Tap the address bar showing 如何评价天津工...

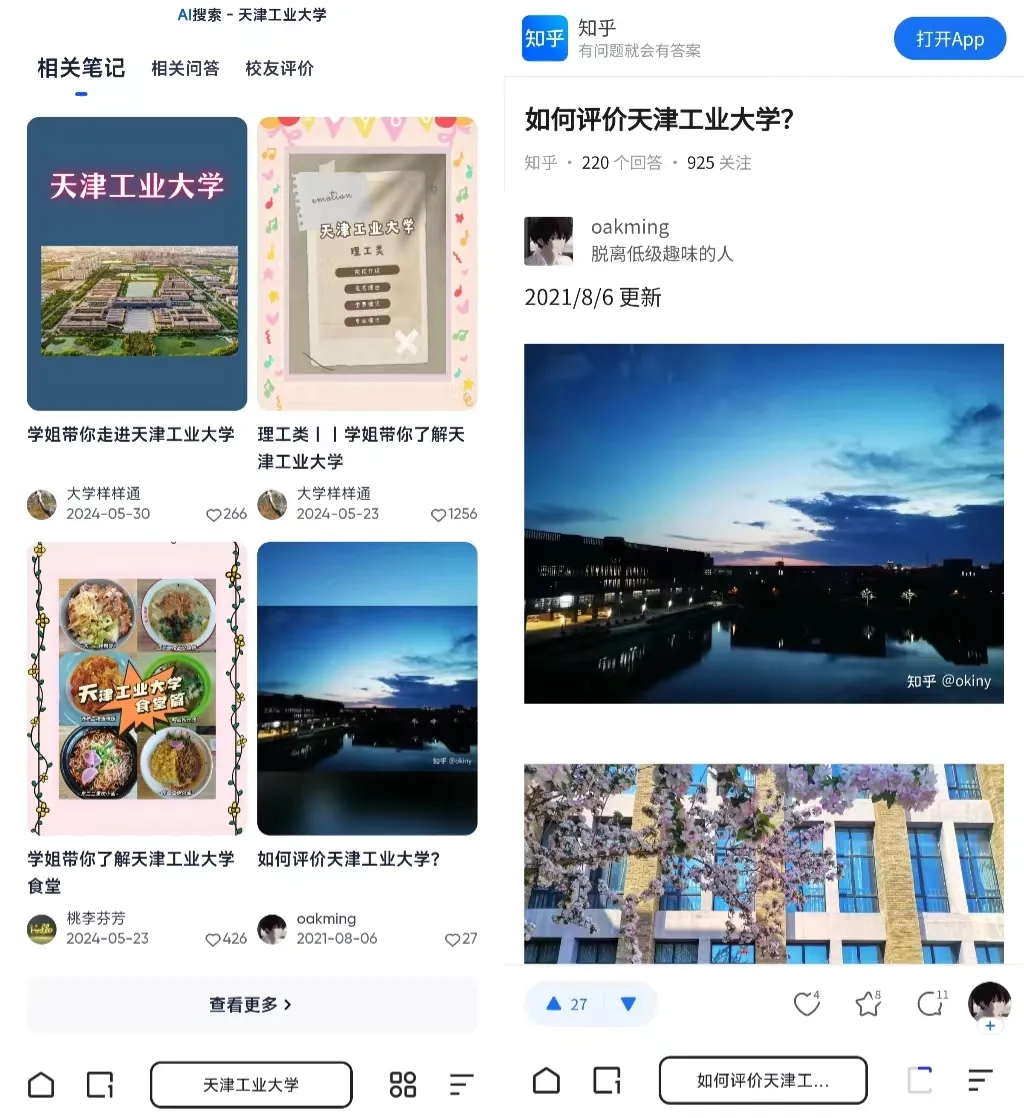(762, 1081)
